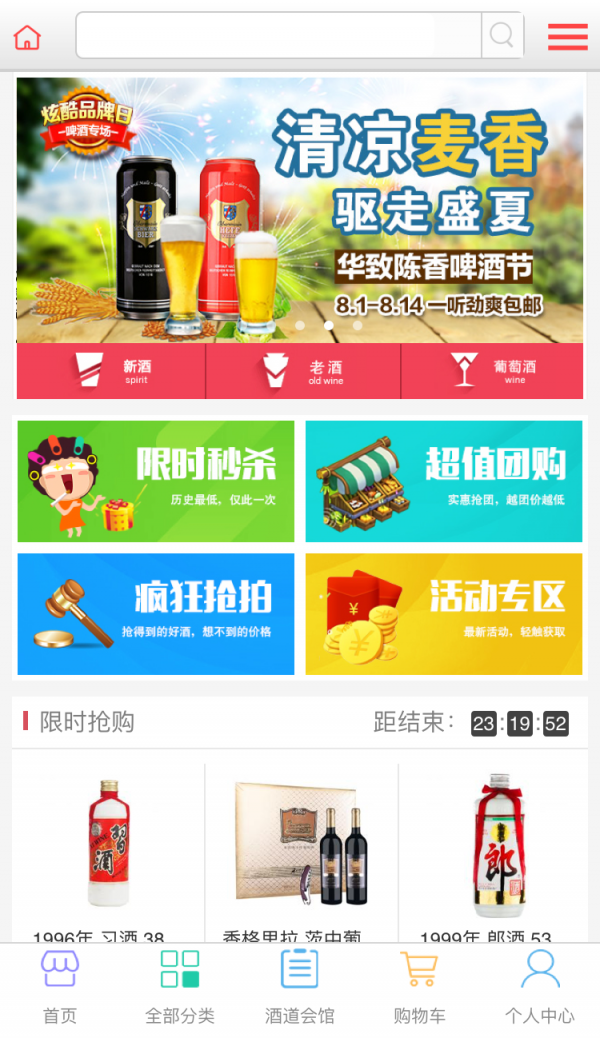600x1038 pixels.
Task: Tap the magnifier search icon
Action: click(x=502, y=36)
